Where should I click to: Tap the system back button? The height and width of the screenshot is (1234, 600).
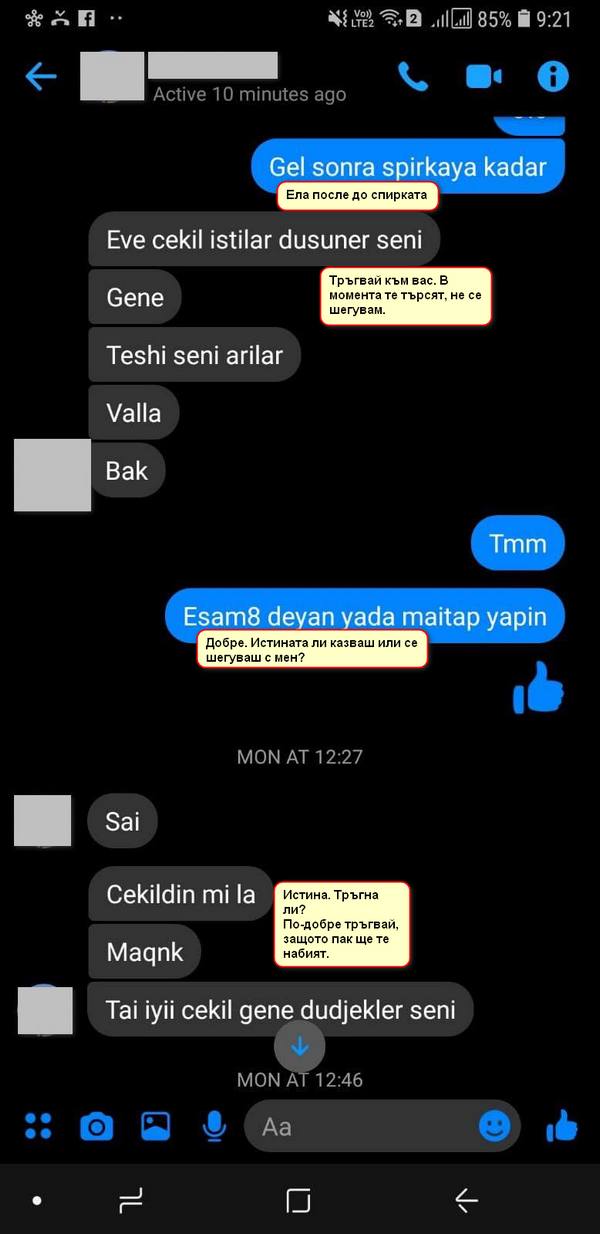466,1200
